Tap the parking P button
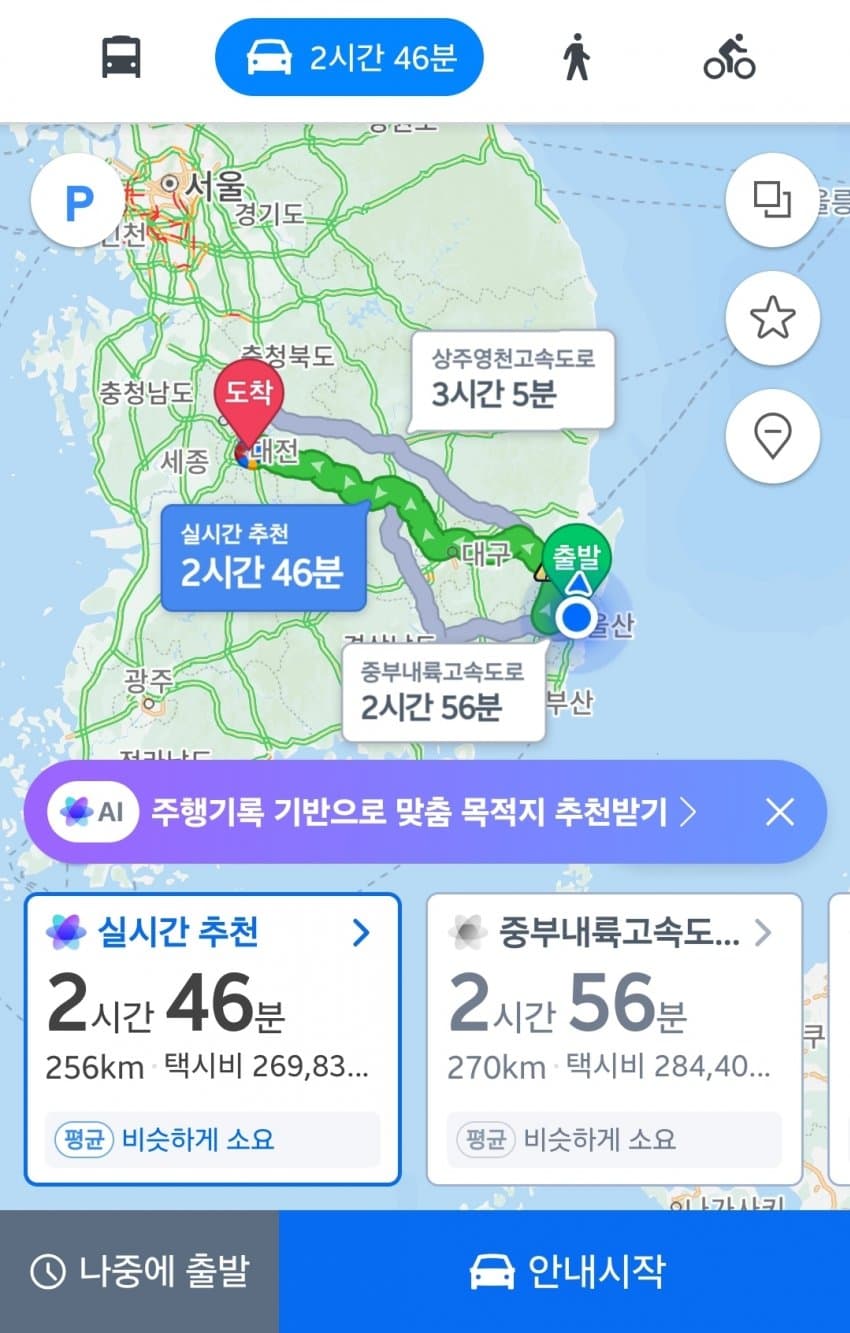This screenshot has width=850, height=1333. click(x=78, y=203)
